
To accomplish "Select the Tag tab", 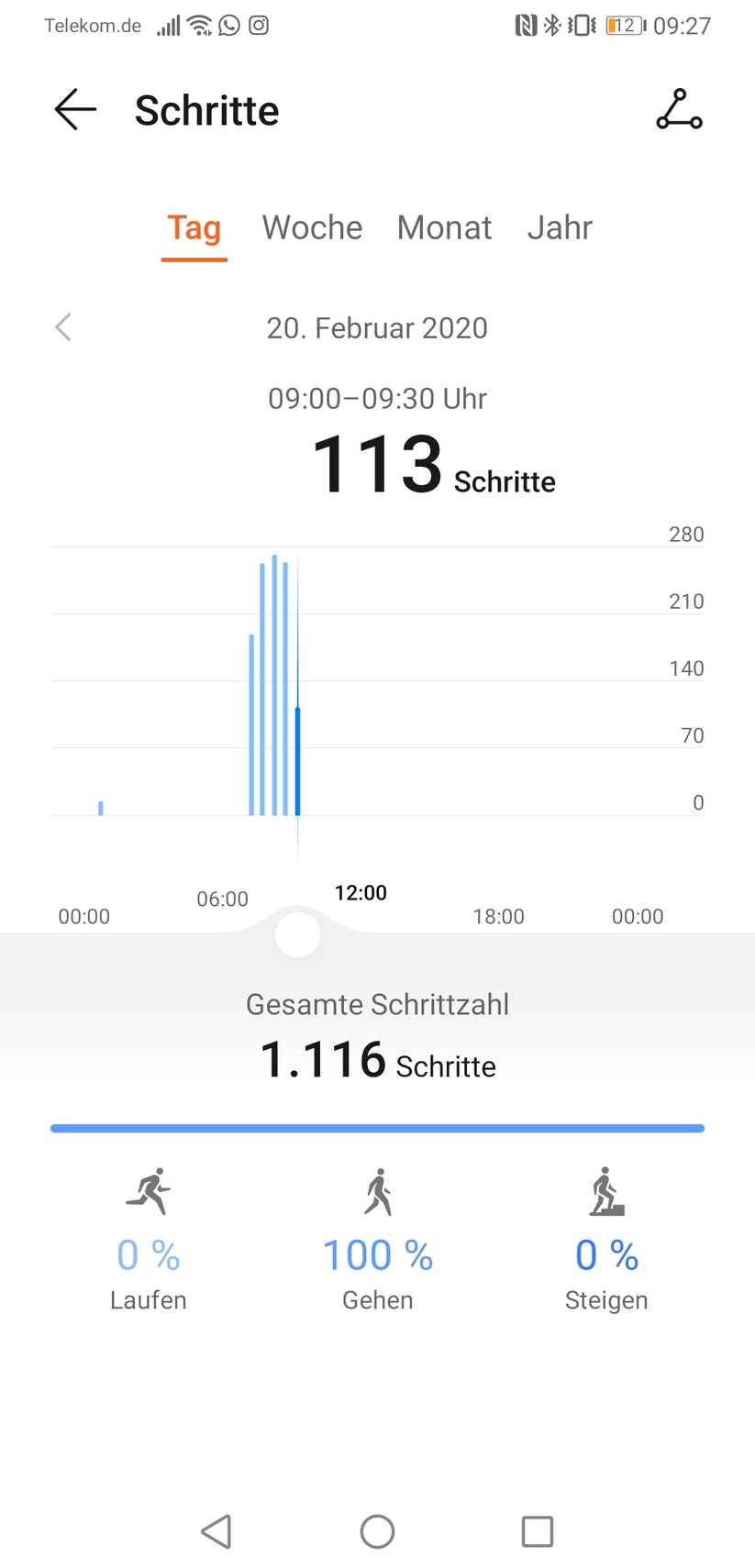I will pyautogui.click(x=194, y=227).
